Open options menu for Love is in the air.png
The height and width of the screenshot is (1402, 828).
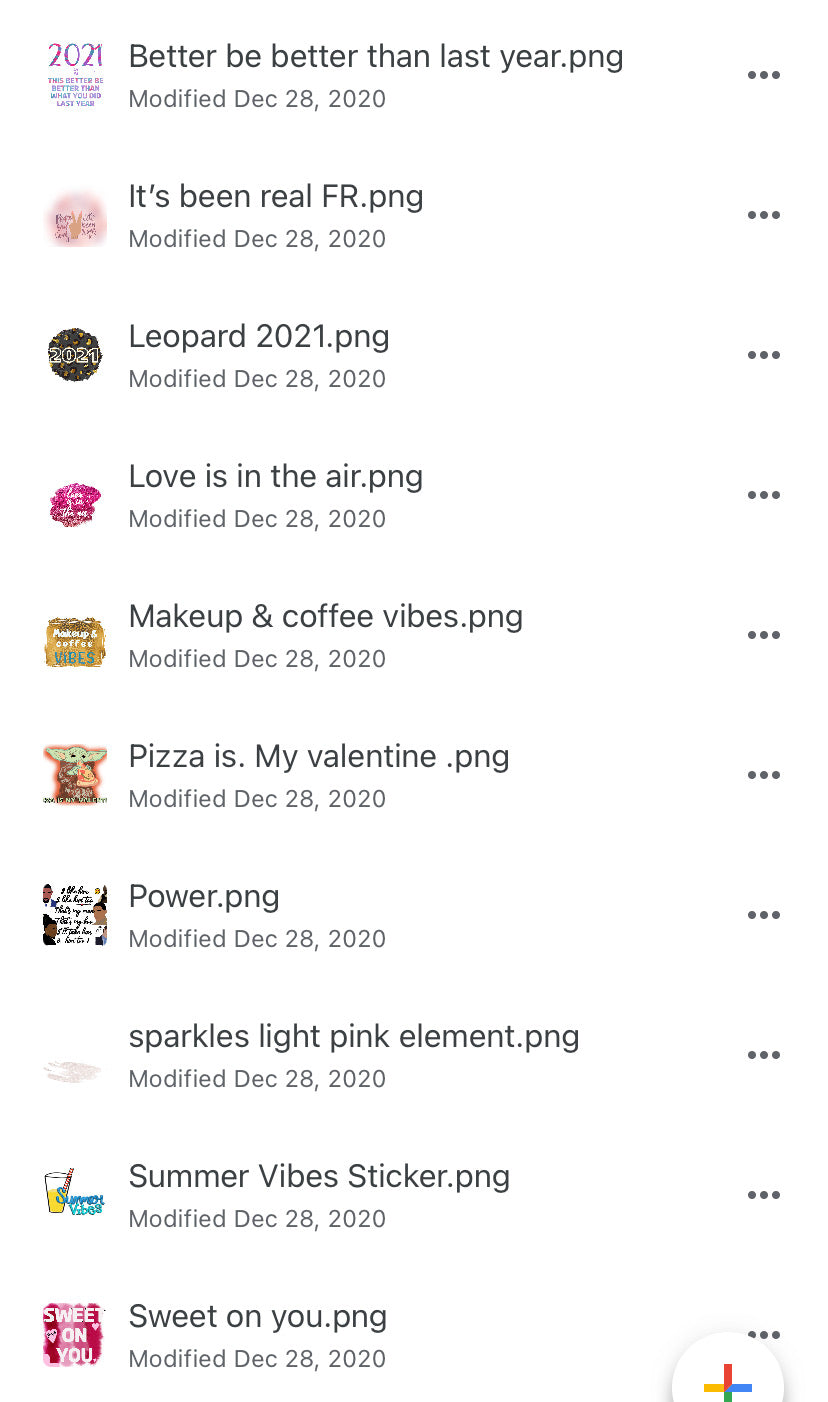point(764,495)
